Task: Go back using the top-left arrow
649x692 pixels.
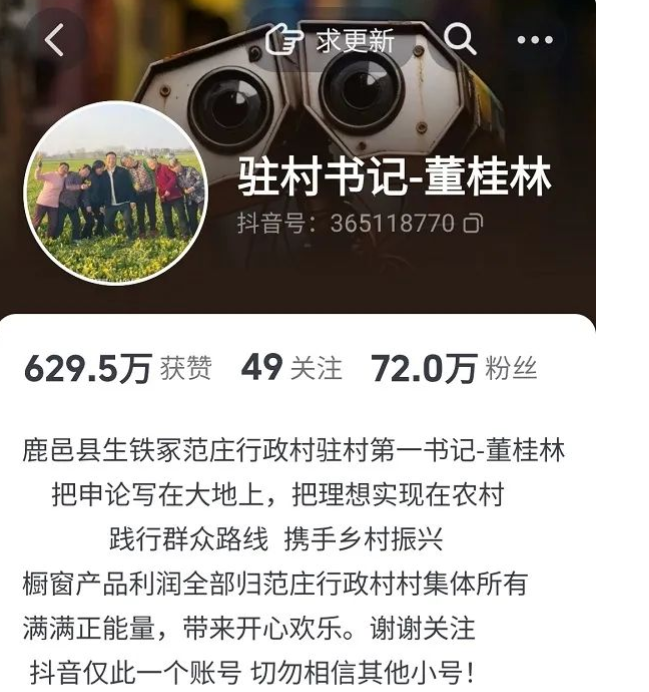Action: point(54,40)
